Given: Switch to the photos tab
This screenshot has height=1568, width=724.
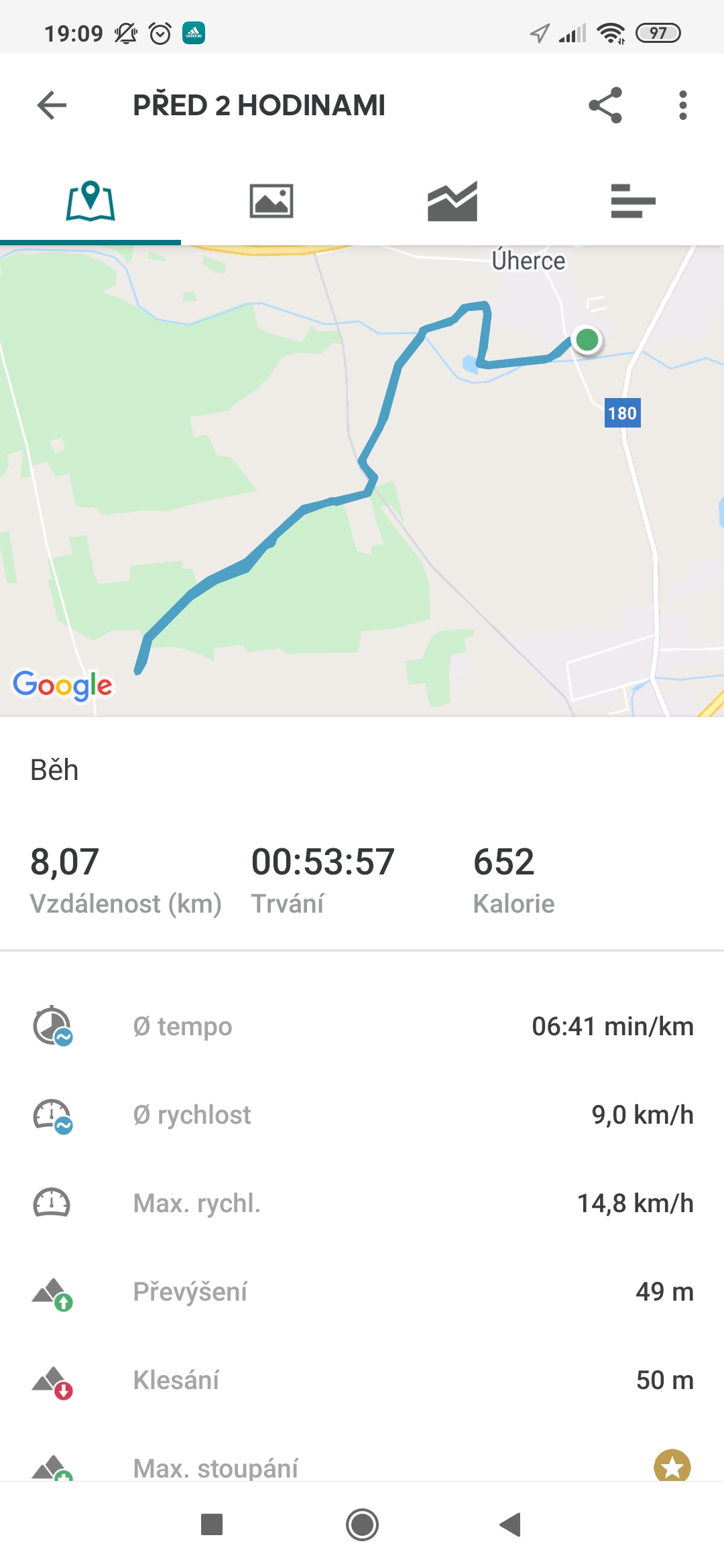Looking at the screenshot, I should click(271, 200).
